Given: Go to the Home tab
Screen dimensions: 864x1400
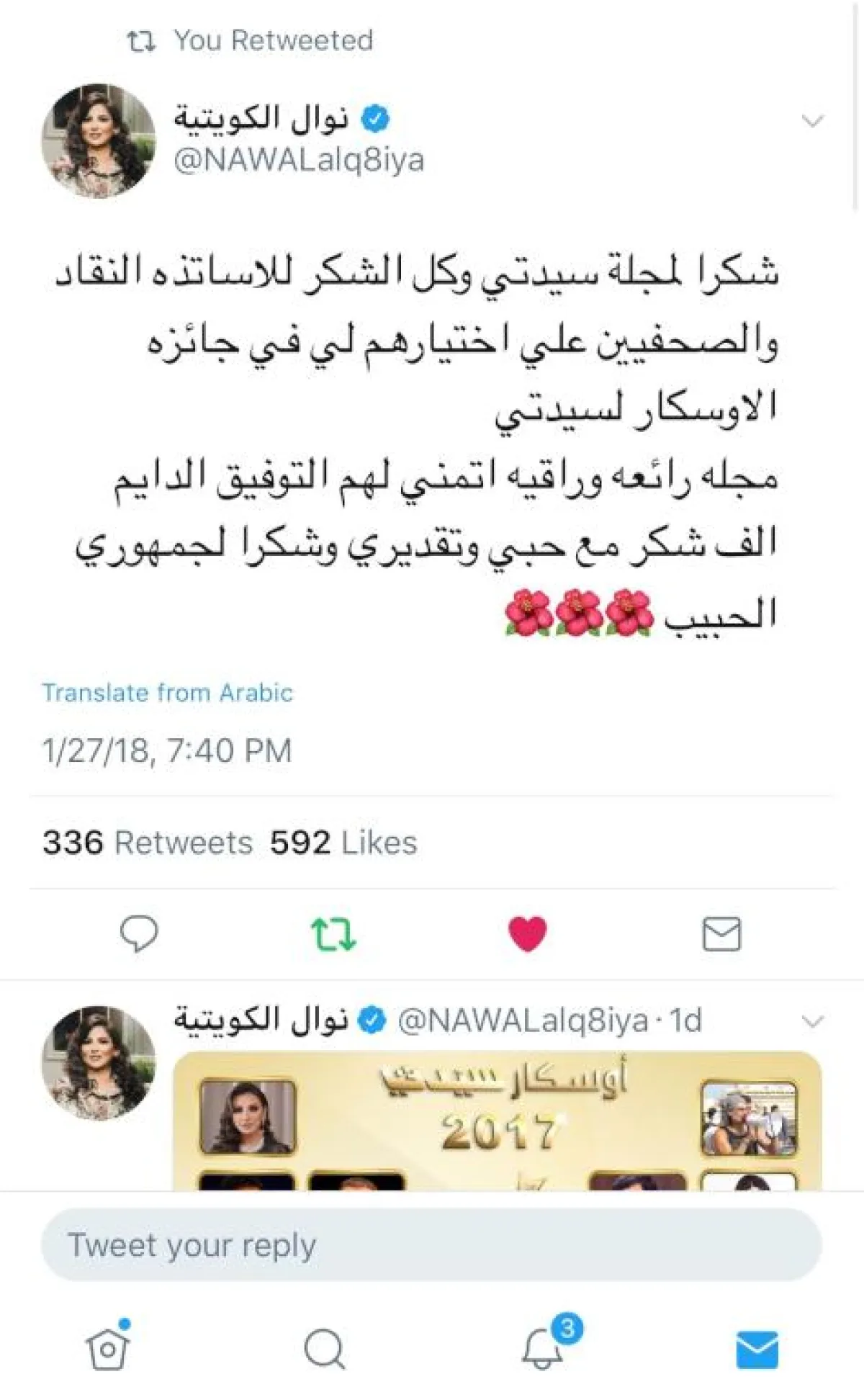Looking at the screenshot, I should tap(108, 1347).
